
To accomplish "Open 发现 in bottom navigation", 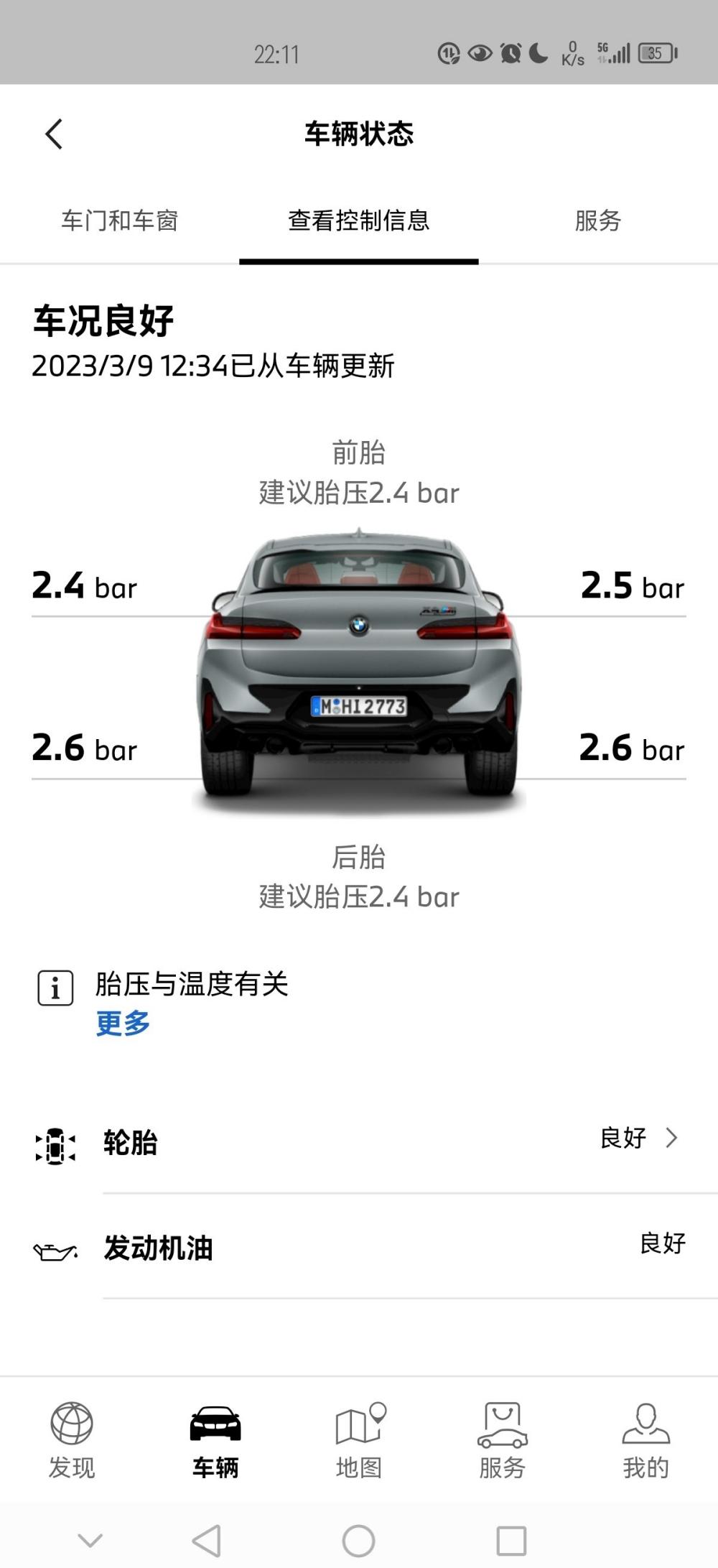I will (x=72, y=1441).
